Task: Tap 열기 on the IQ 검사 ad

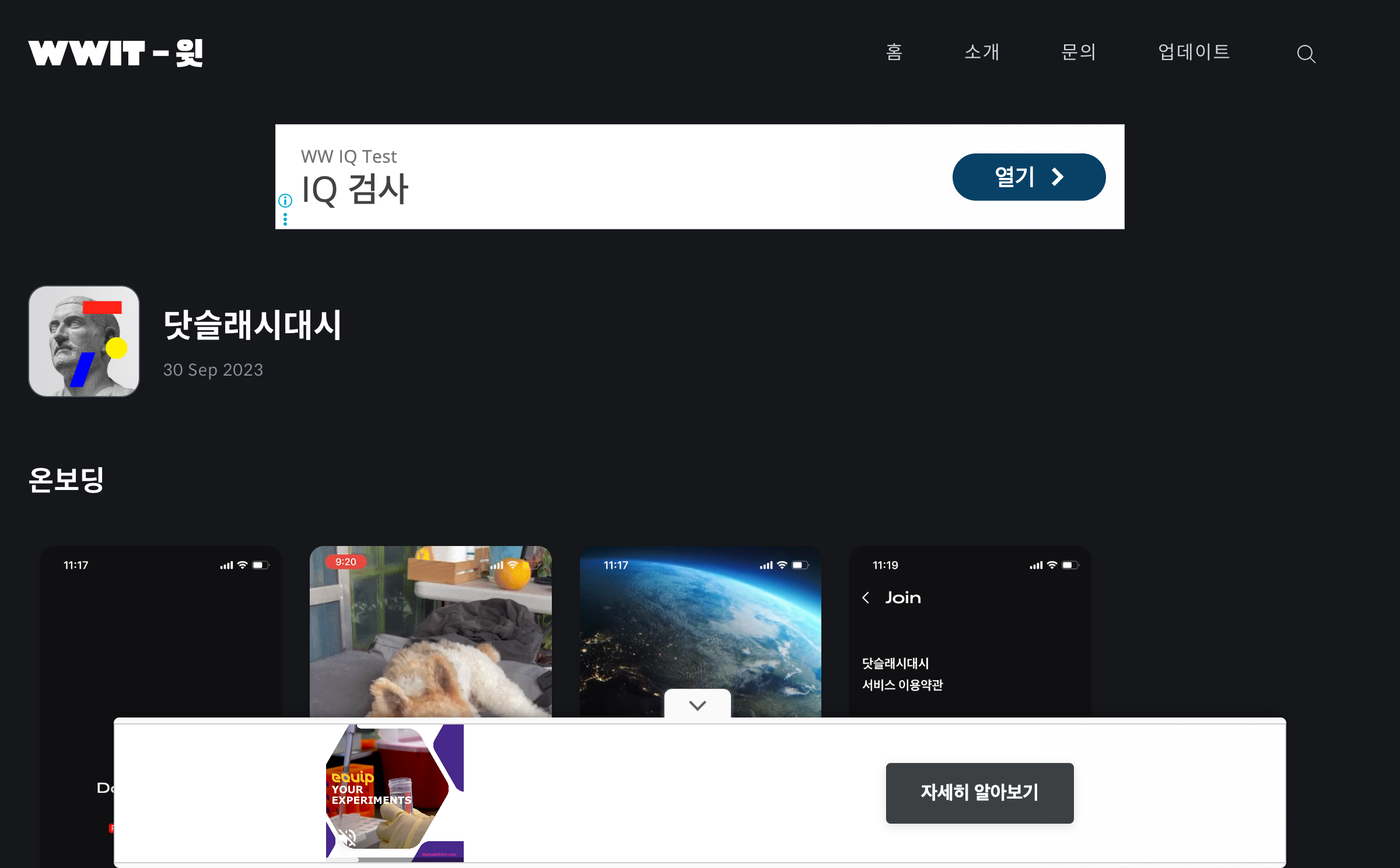Action: [1028, 177]
